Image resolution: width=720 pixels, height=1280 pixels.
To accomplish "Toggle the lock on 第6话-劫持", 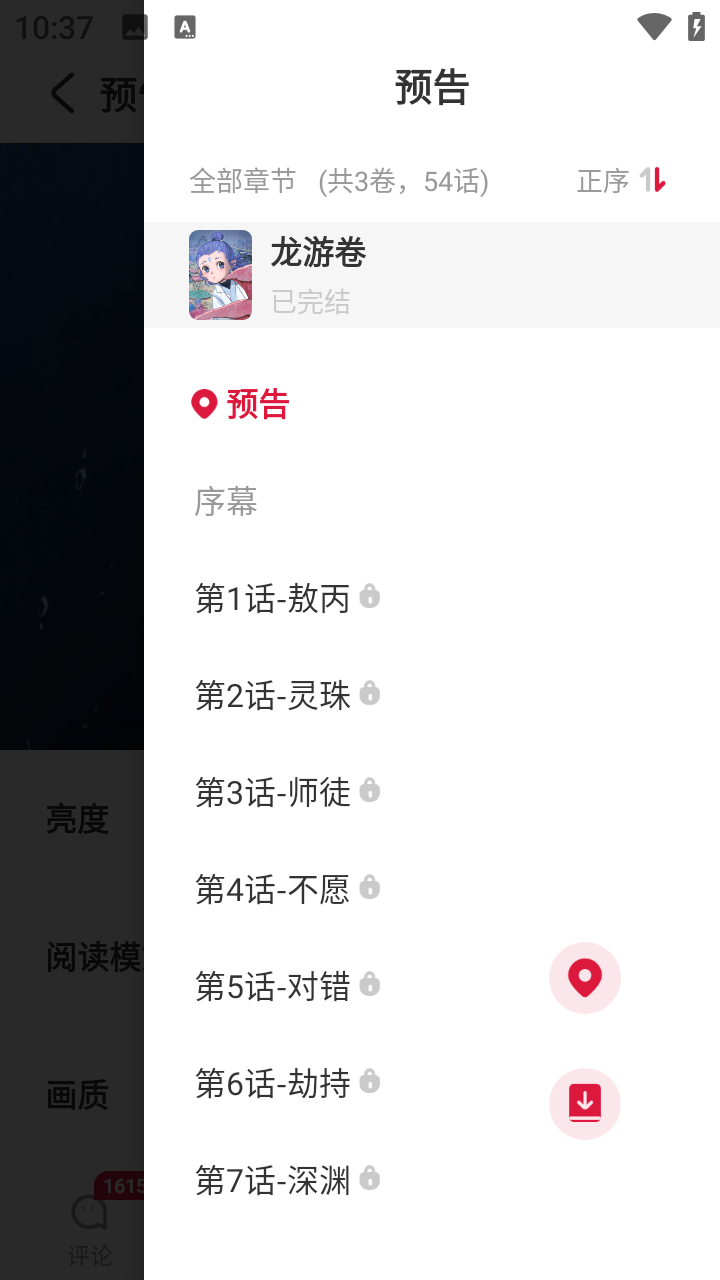I will pyautogui.click(x=370, y=1084).
